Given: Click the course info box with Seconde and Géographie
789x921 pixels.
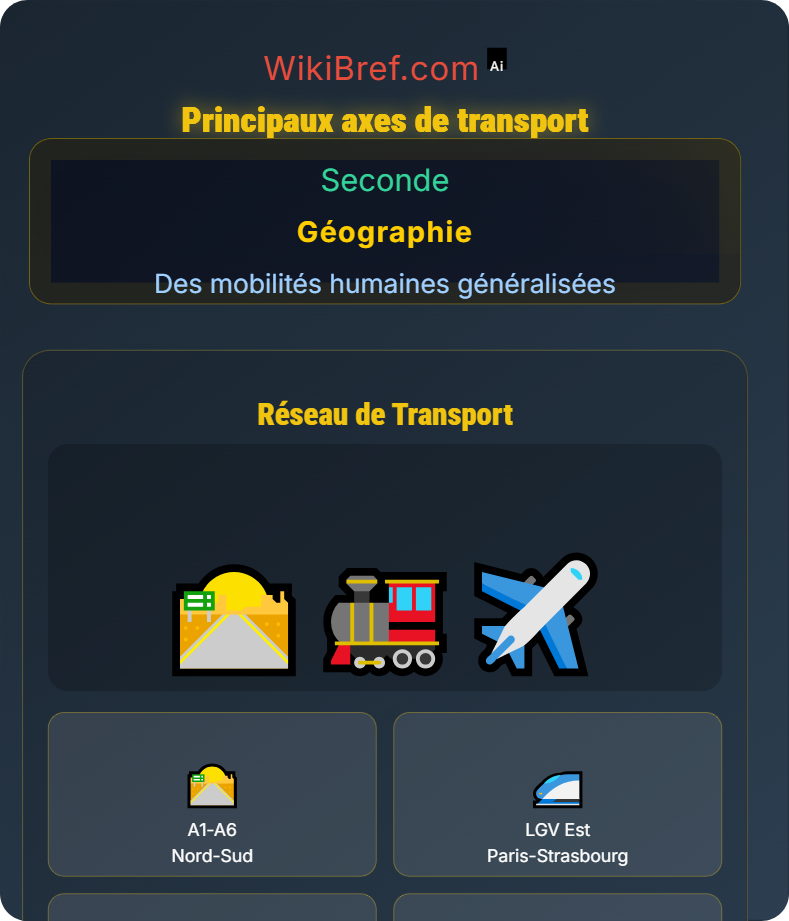Looking at the screenshot, I should (x=384, y=221).
